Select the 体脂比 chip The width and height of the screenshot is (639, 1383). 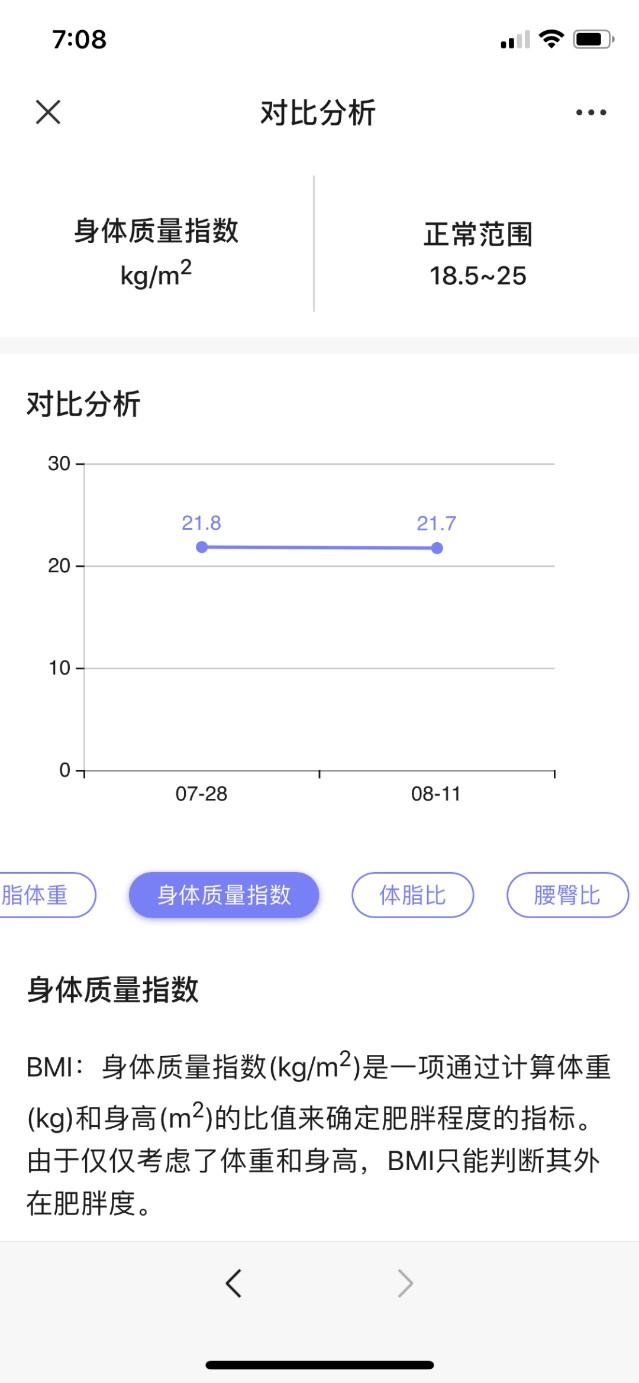tap(412, 895)
